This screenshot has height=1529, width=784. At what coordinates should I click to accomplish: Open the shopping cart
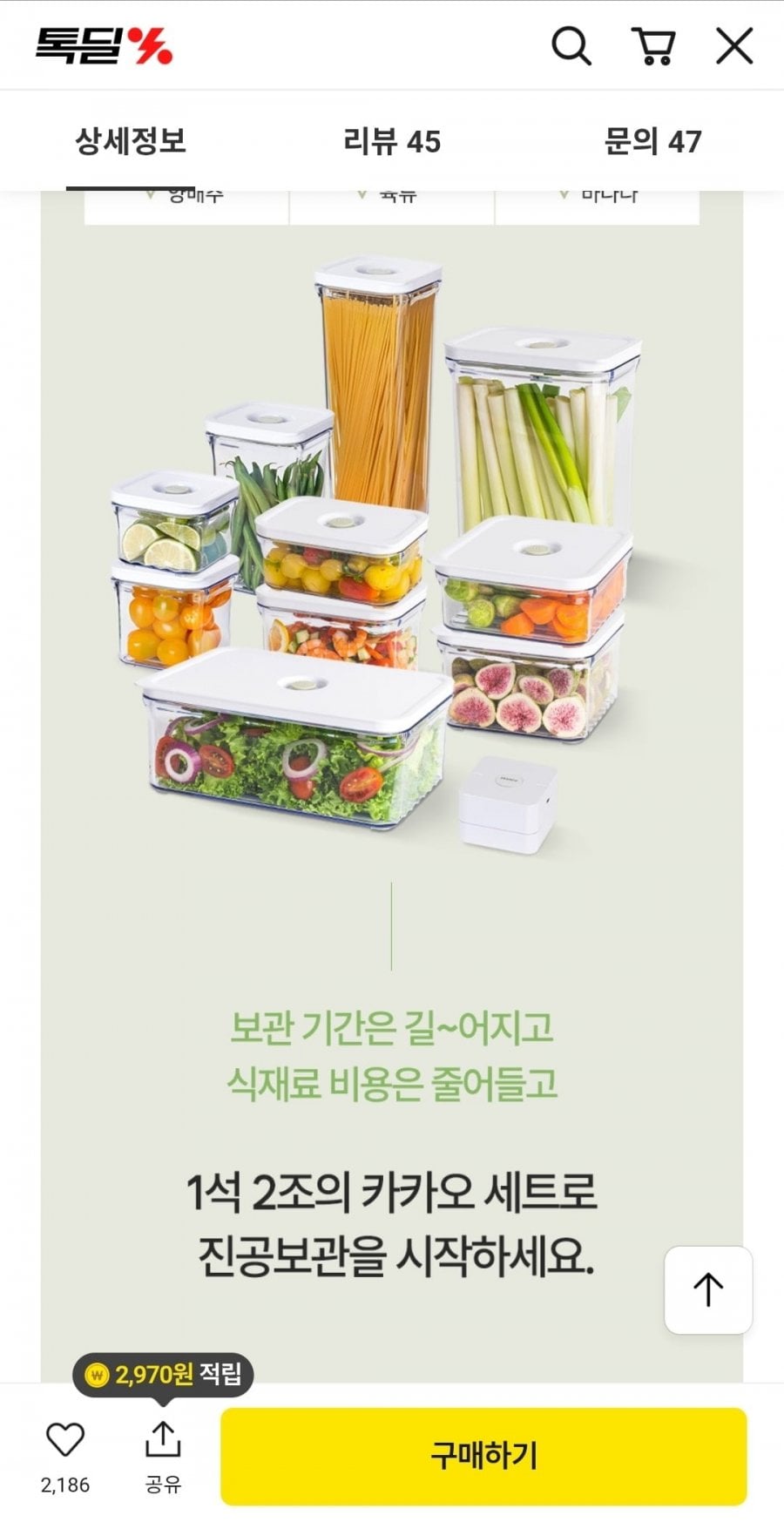653,46
